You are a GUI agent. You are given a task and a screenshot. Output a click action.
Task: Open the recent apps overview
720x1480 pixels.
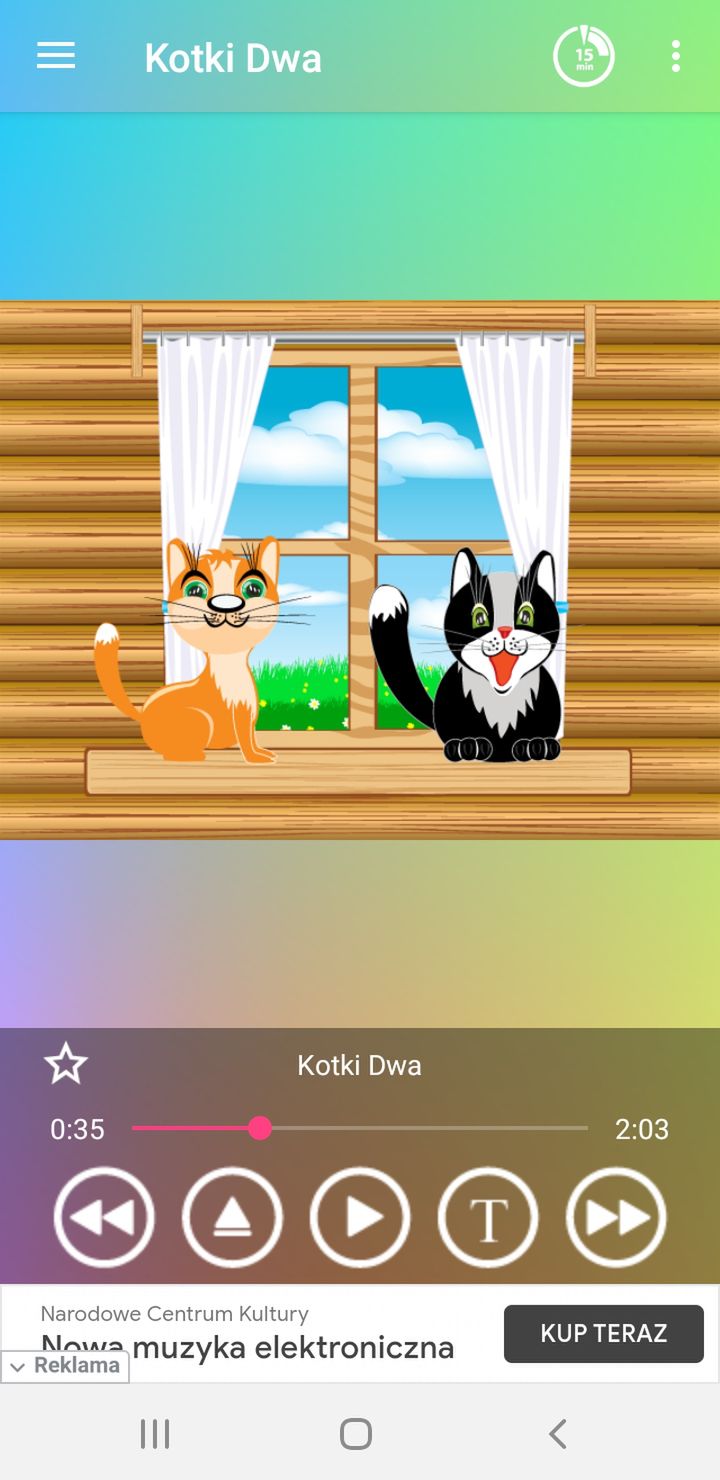pyautogui.click(x=155, y=1434)
